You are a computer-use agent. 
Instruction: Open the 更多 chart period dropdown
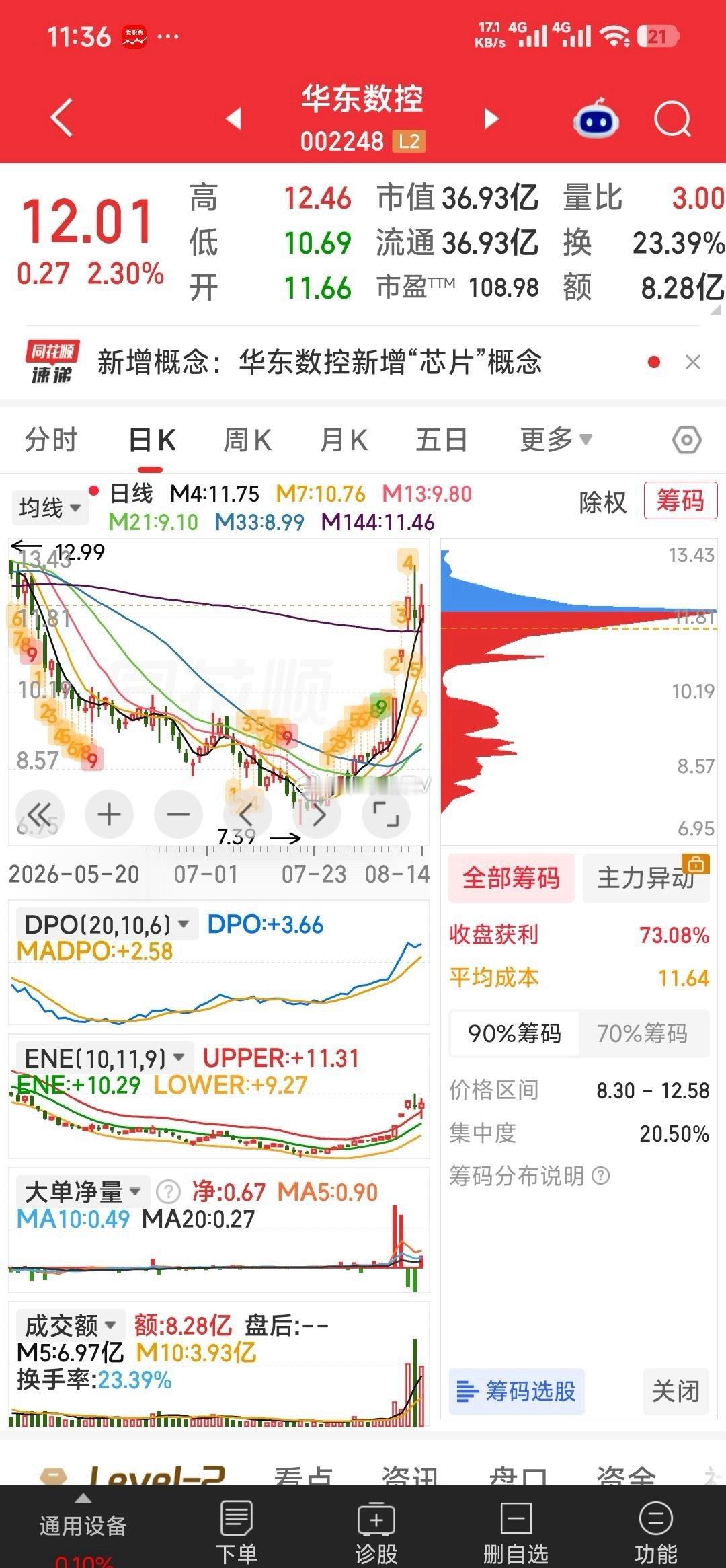(555, 439)
